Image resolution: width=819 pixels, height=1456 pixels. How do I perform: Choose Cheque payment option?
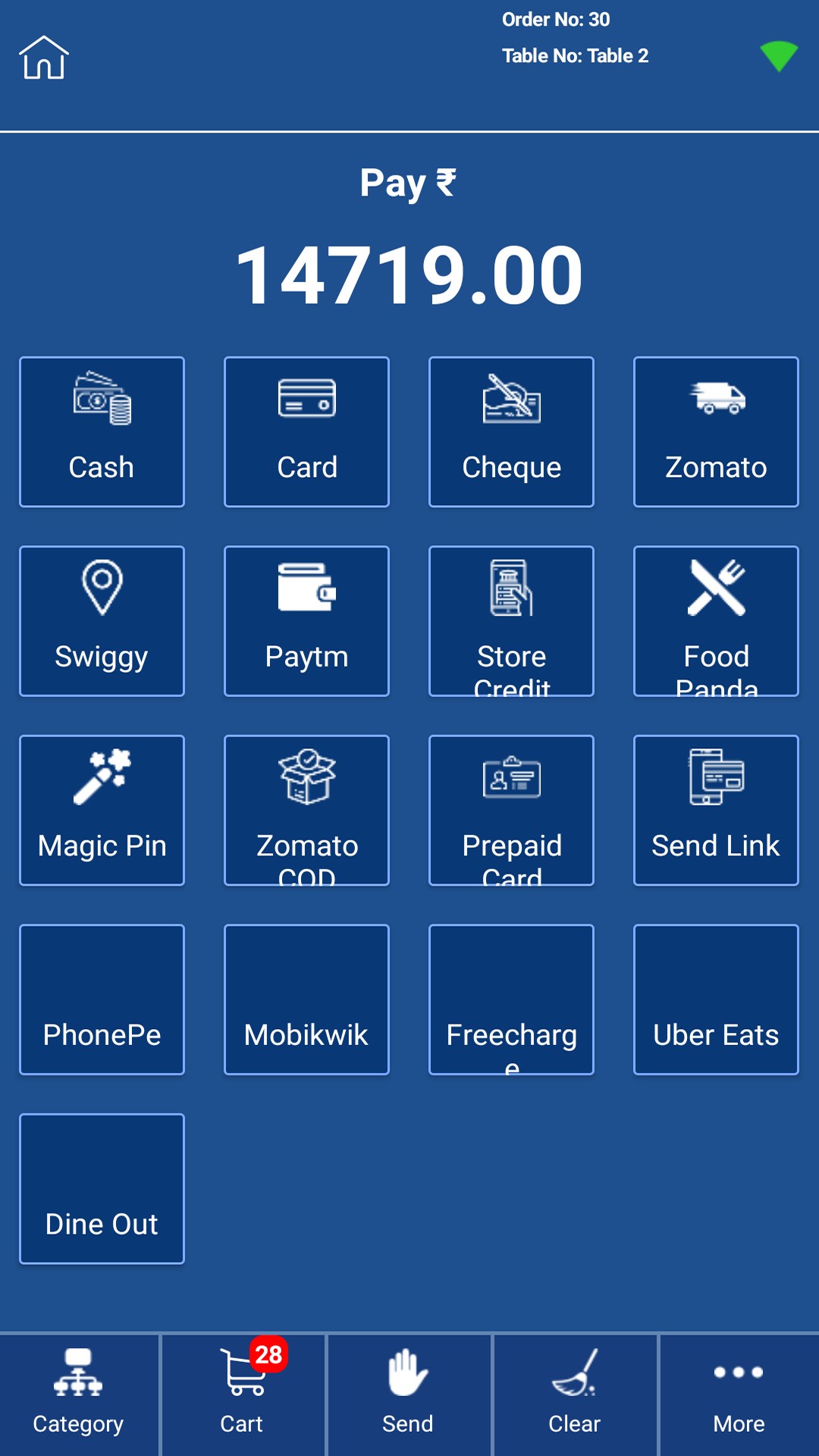[511, 431]
